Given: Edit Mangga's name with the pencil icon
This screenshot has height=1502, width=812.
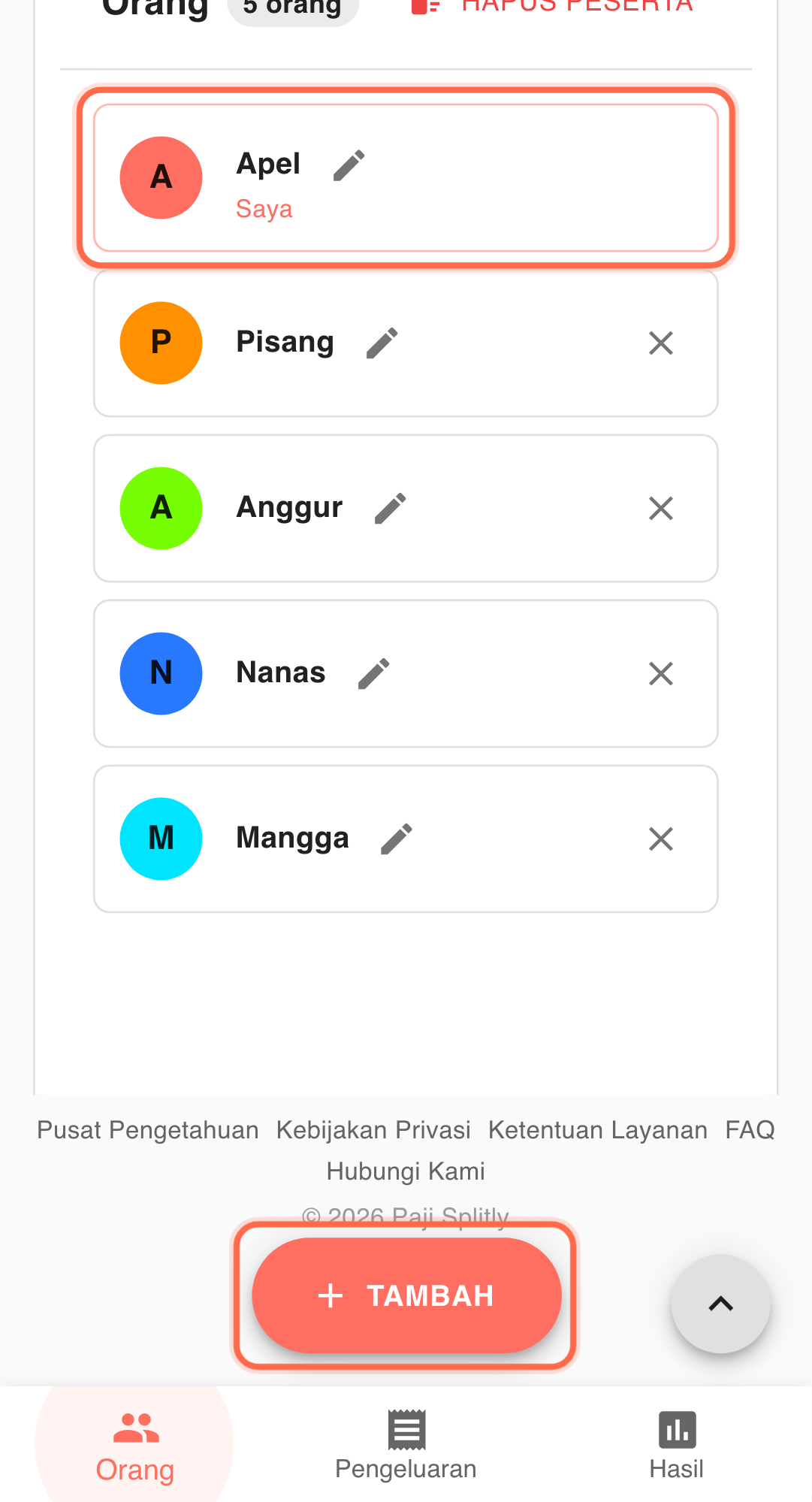Looking at the screenshot, I should pos(396,837).
